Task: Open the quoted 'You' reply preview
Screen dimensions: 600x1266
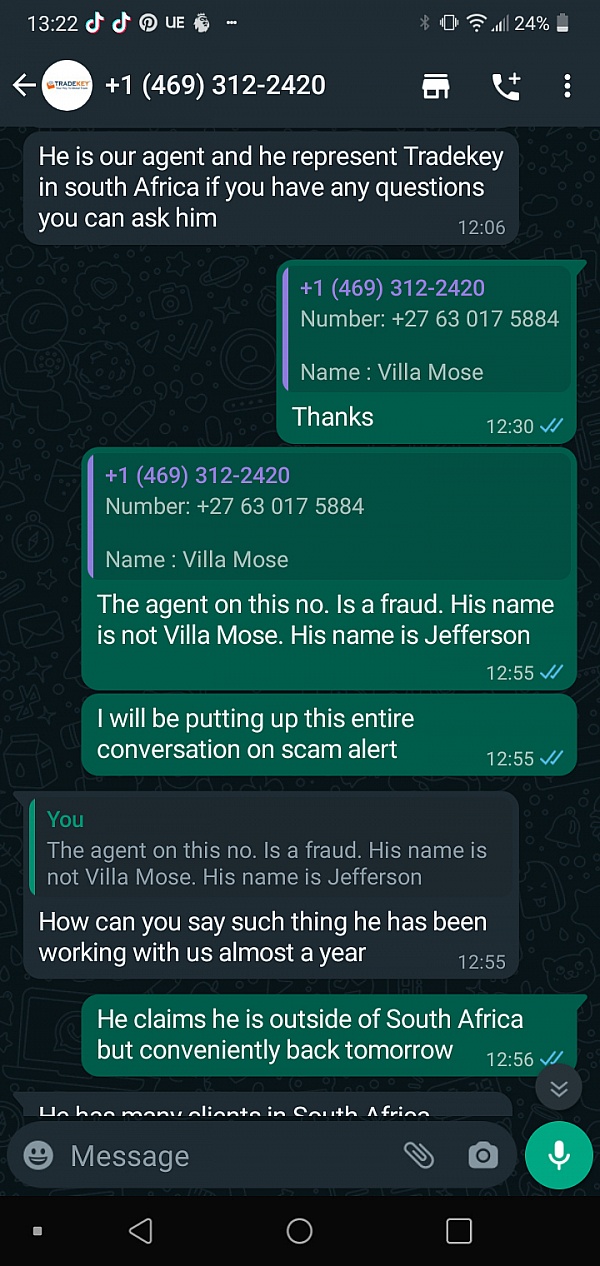Action: coord(270,848)
